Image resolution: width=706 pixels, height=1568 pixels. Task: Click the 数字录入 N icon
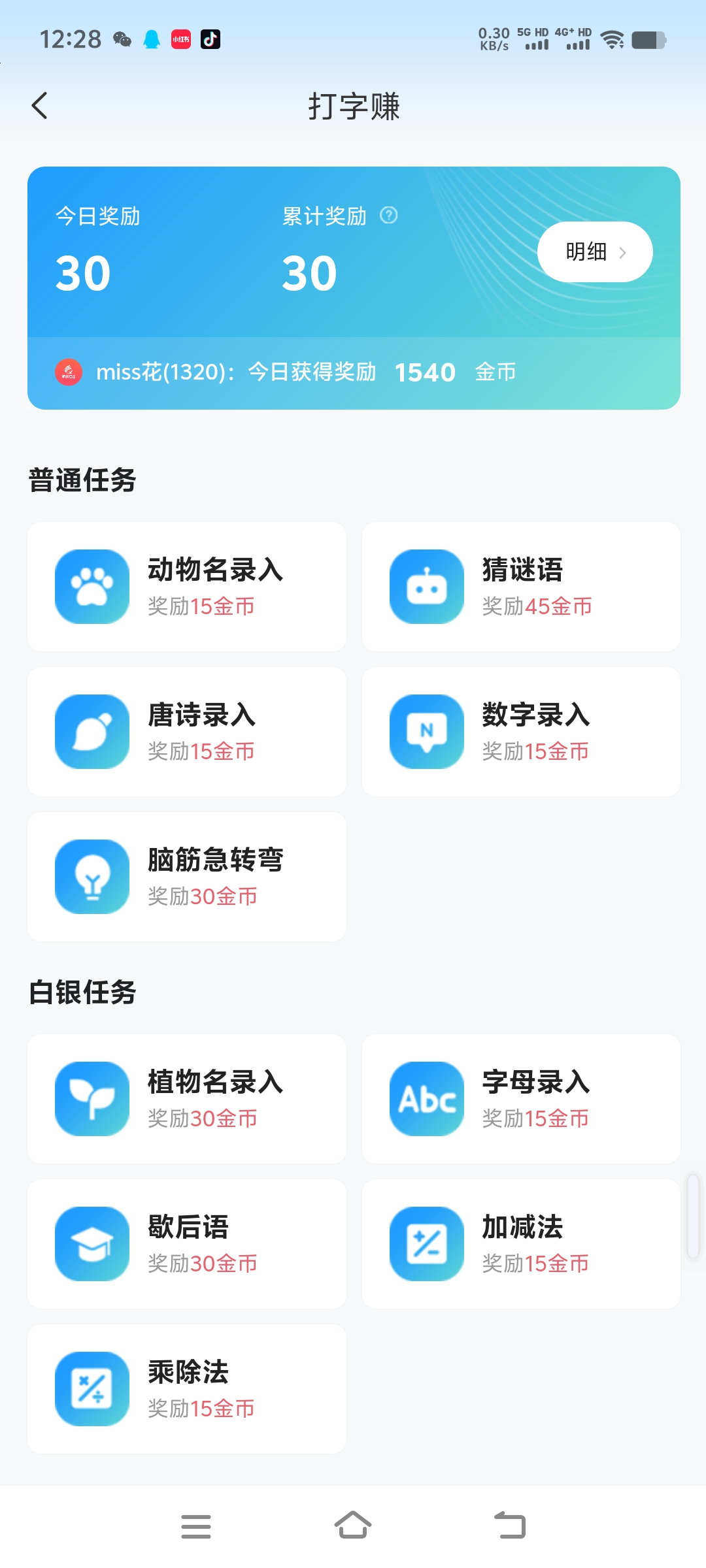click(x=426, y=731)
